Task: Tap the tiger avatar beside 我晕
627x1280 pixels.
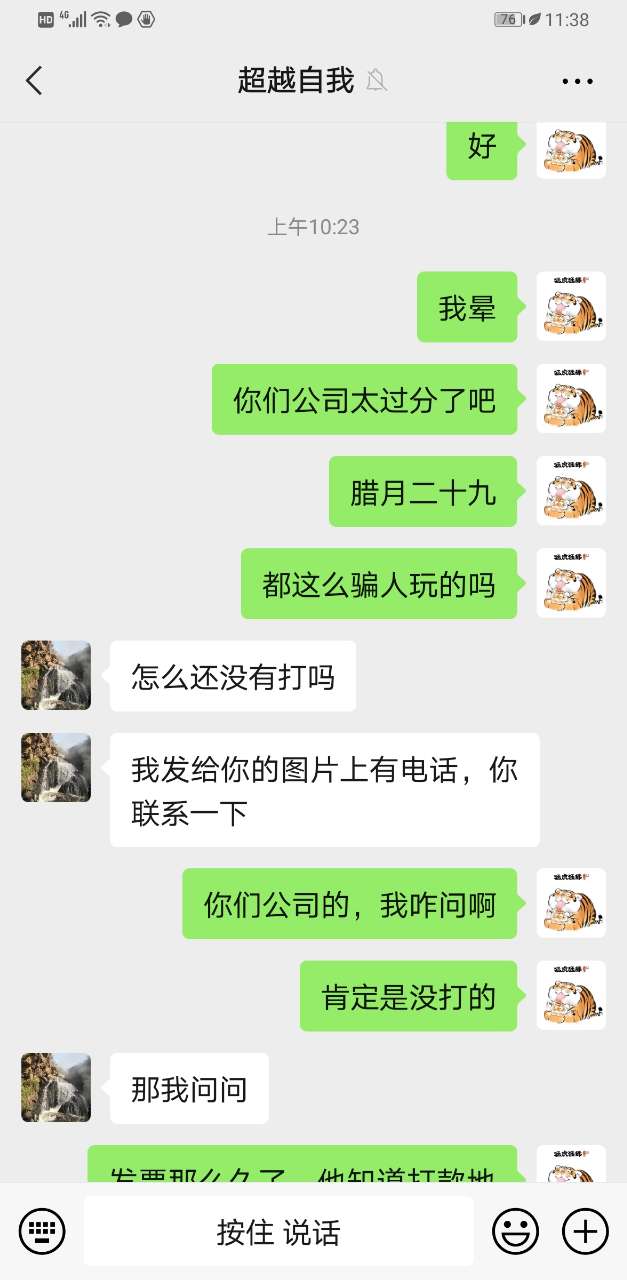Action: [x=571, y=306]
